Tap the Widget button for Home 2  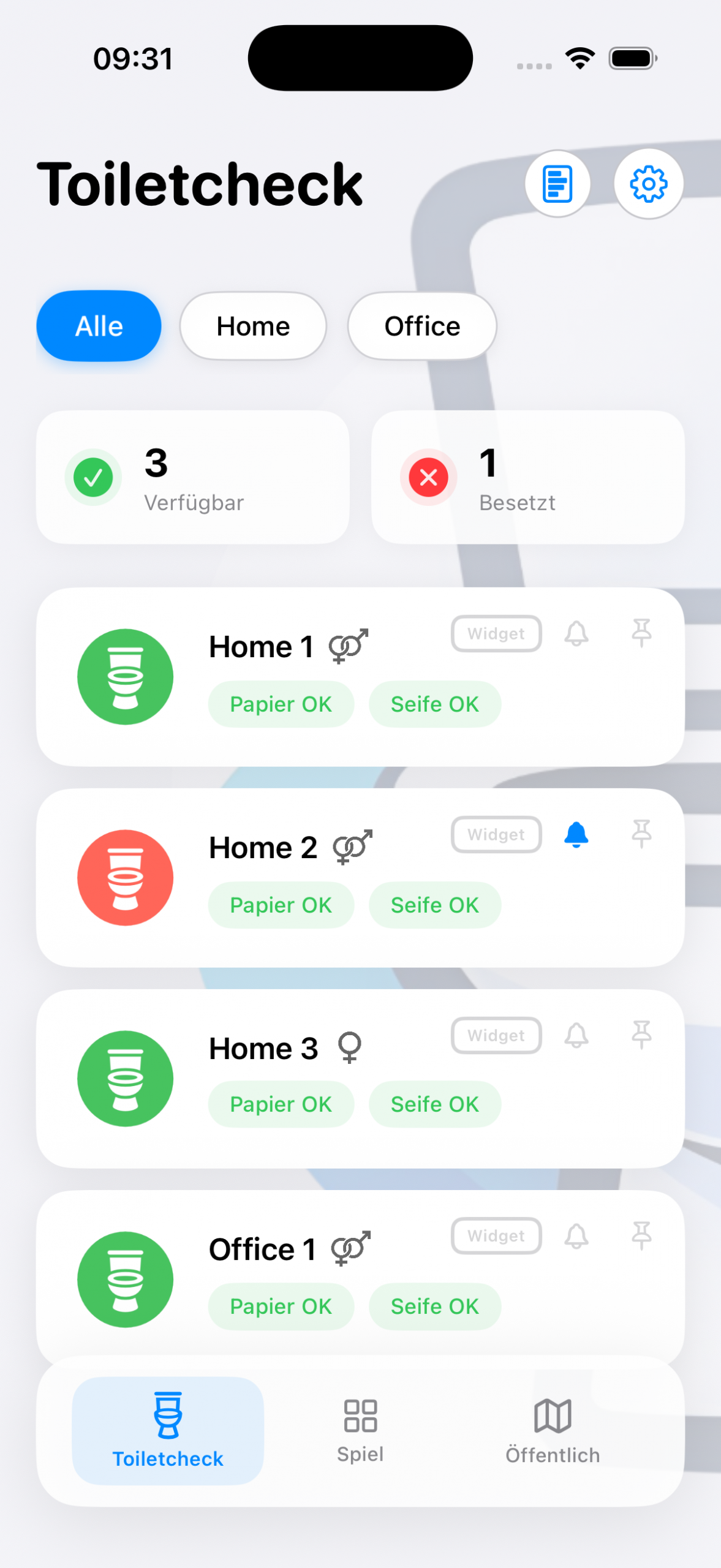(x=496, y=834)
